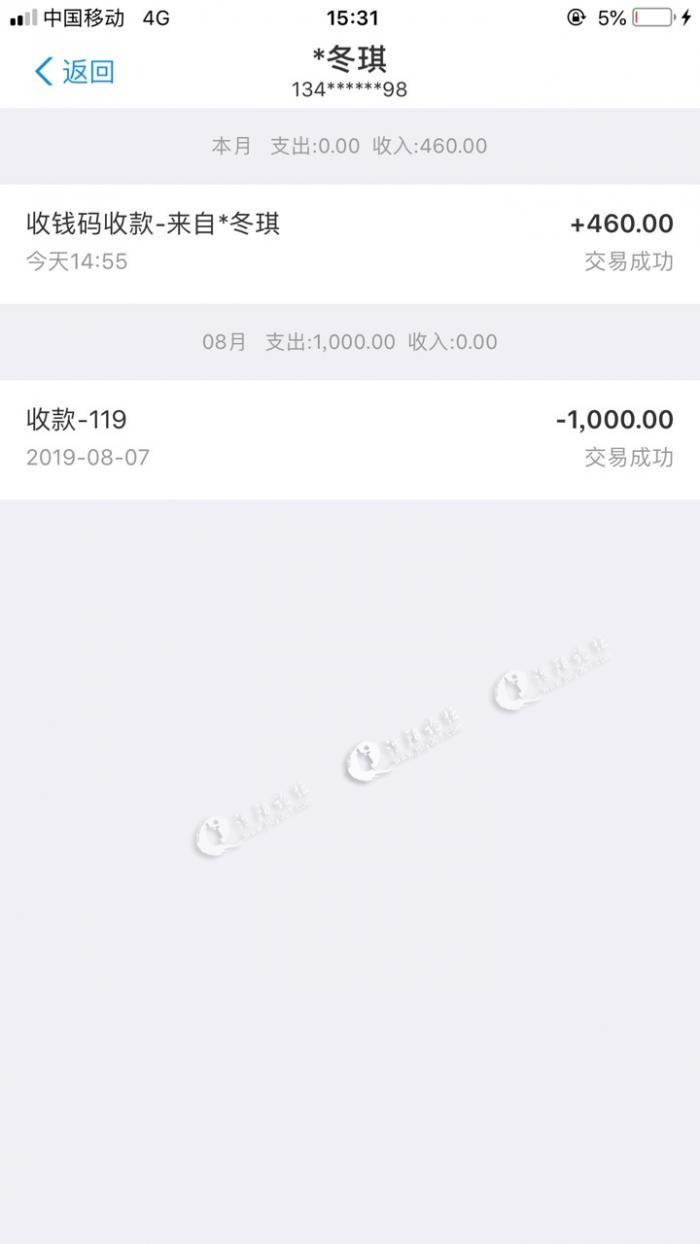Open the 收款-119 transaction from 2019-08-07
The height and width of the screenshot is (1244, 700).
349,439
